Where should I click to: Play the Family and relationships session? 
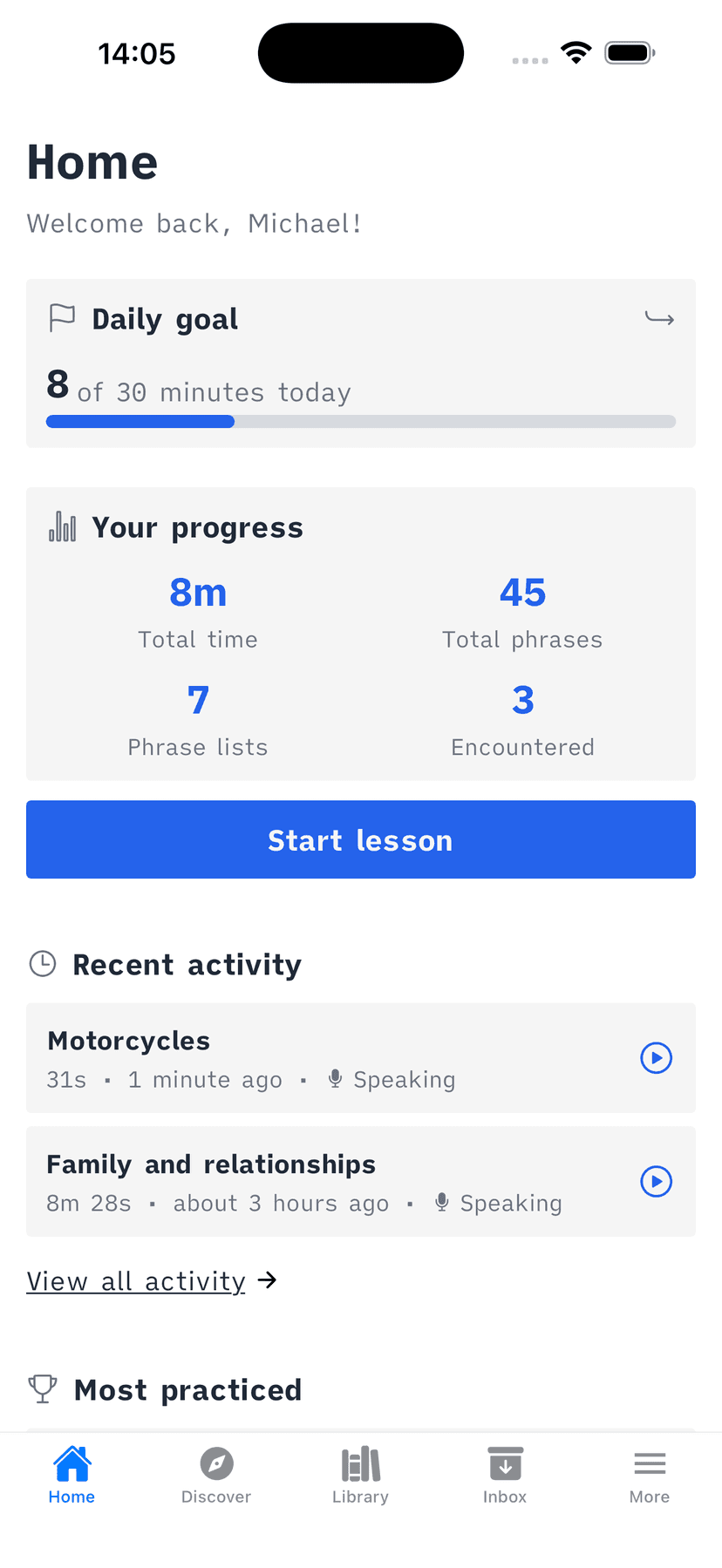click(657, 1181)
